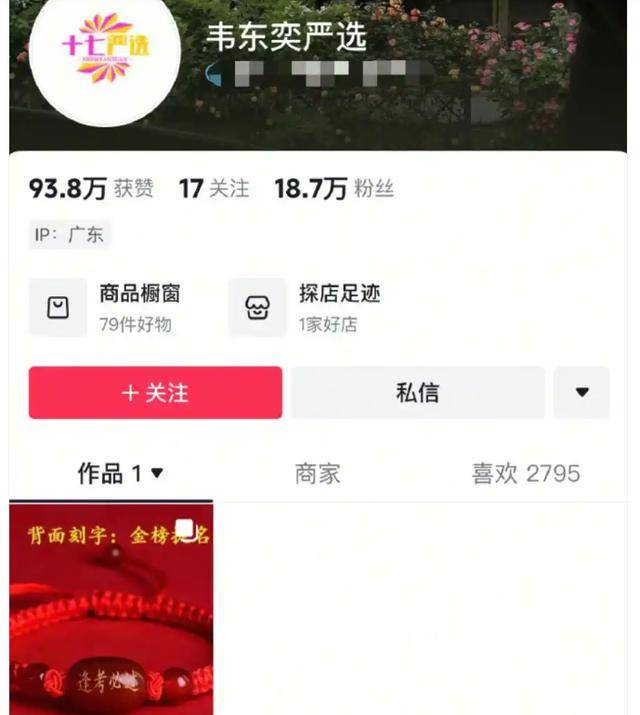Switch to the 喜欢 2795 tab

[525, 473]
